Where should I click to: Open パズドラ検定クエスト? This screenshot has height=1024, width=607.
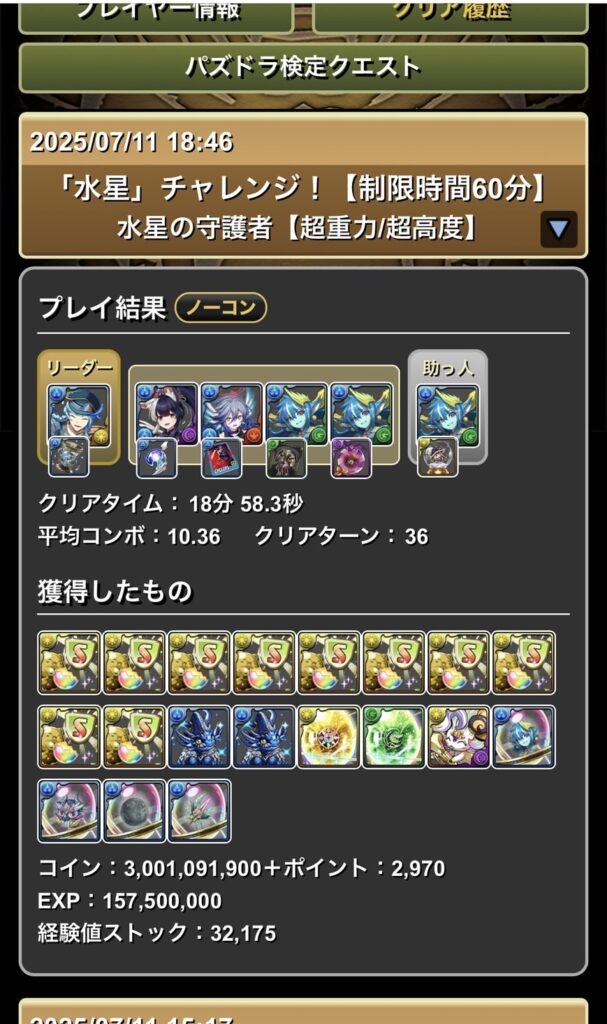click(x=303, y=68)
